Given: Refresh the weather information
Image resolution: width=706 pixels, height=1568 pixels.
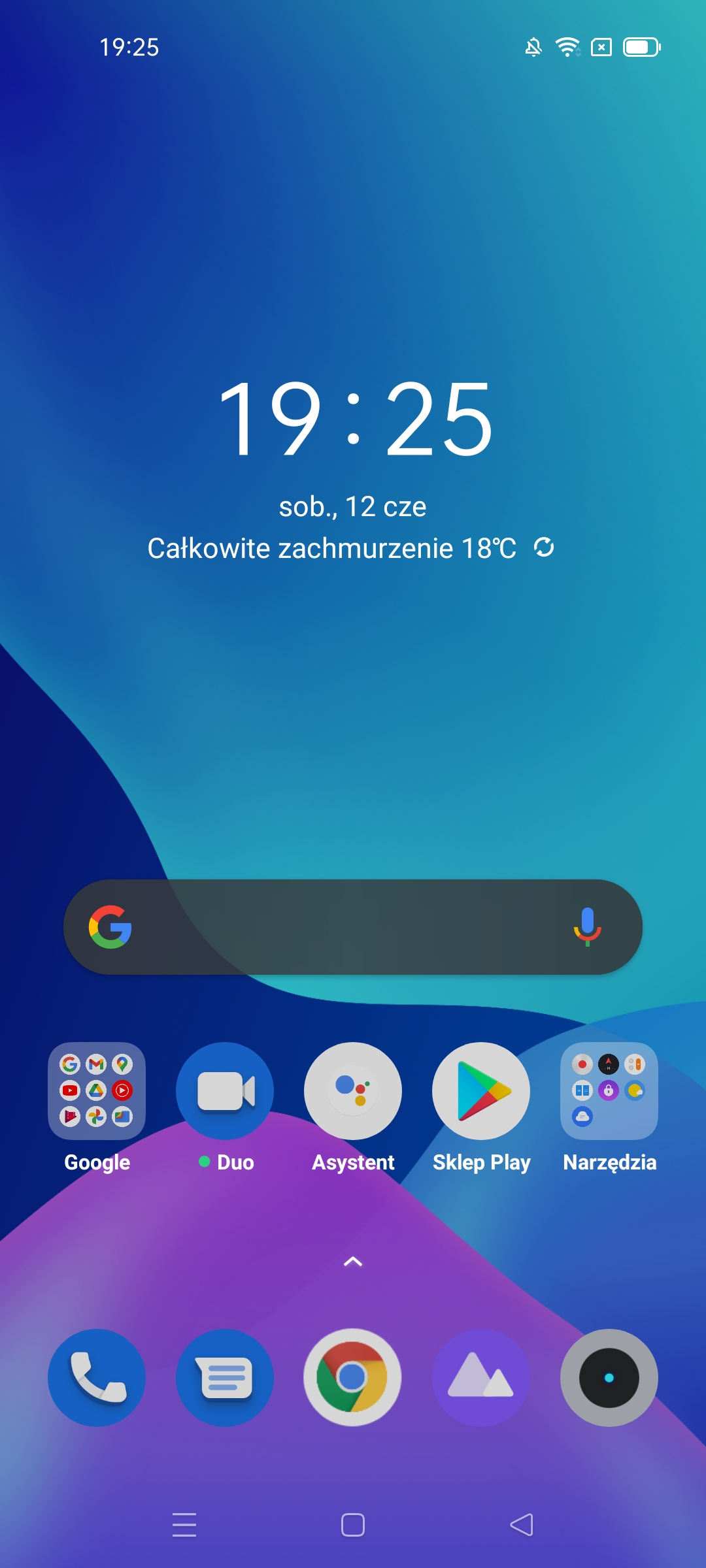Looking at the screenshot, I should coord(544,547).
